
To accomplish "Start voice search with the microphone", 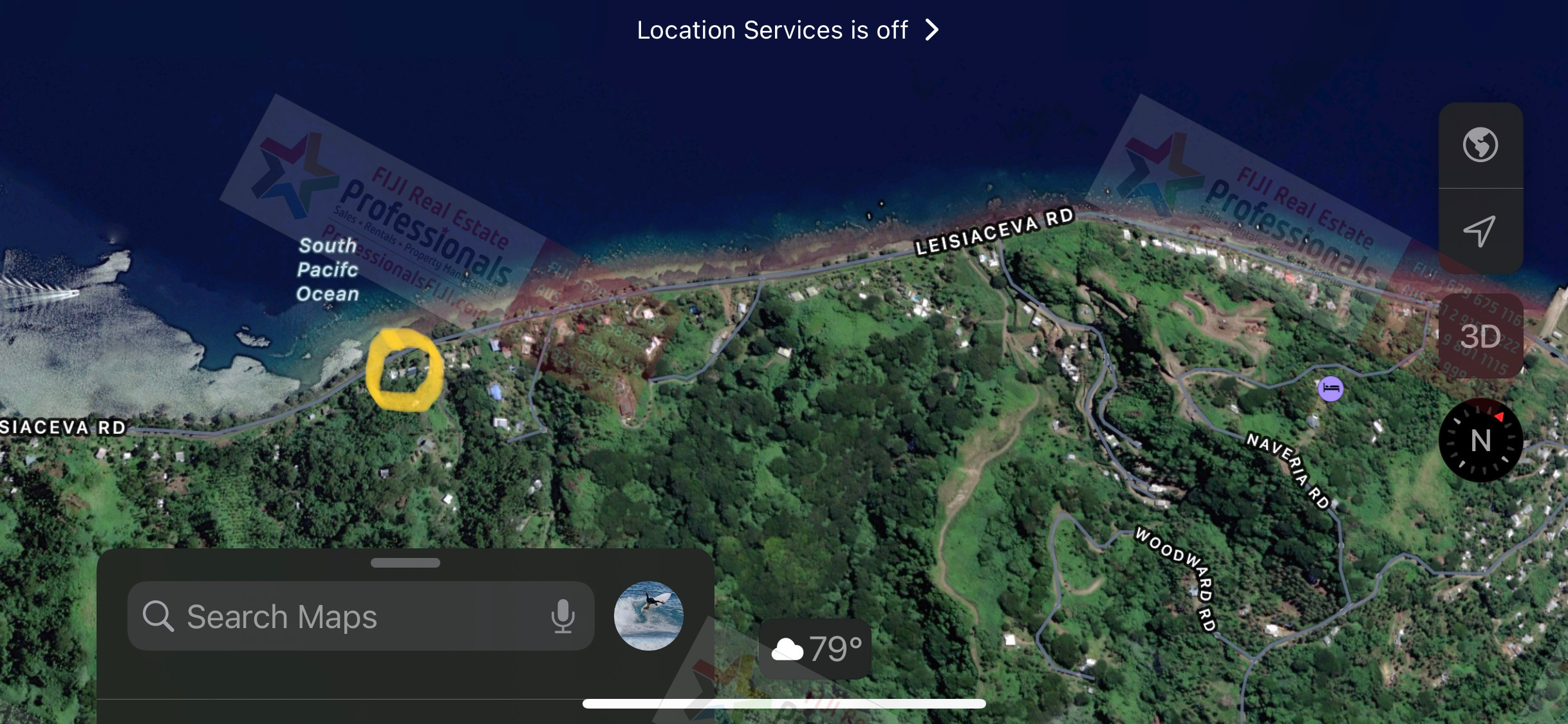I will pyautogui.click(x=563, y=617).
